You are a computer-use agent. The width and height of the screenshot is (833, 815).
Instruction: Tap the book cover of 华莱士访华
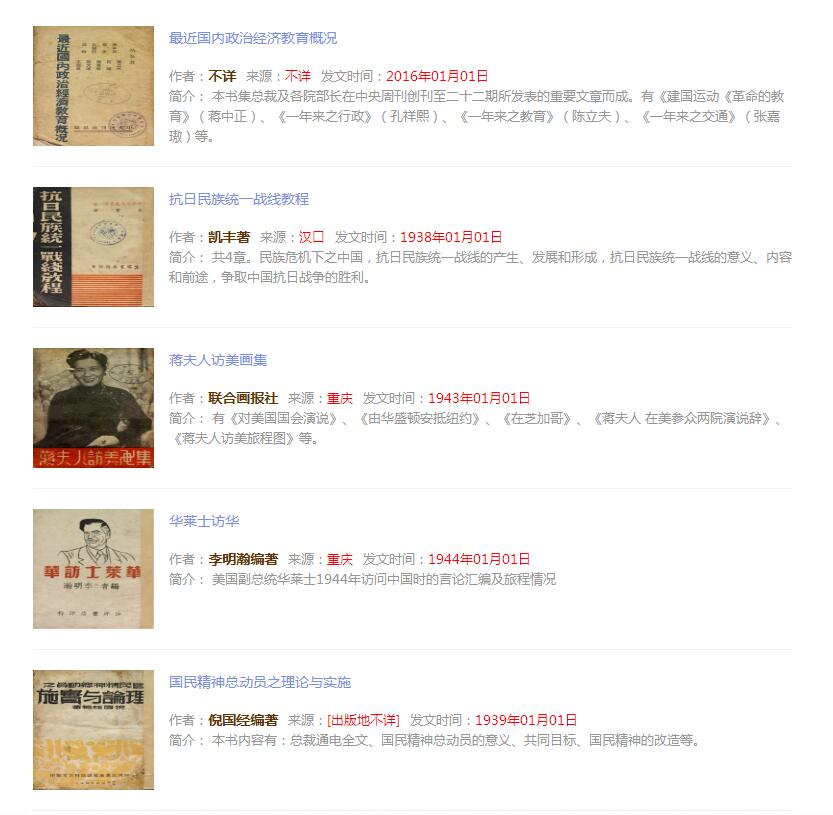[93, 569]
